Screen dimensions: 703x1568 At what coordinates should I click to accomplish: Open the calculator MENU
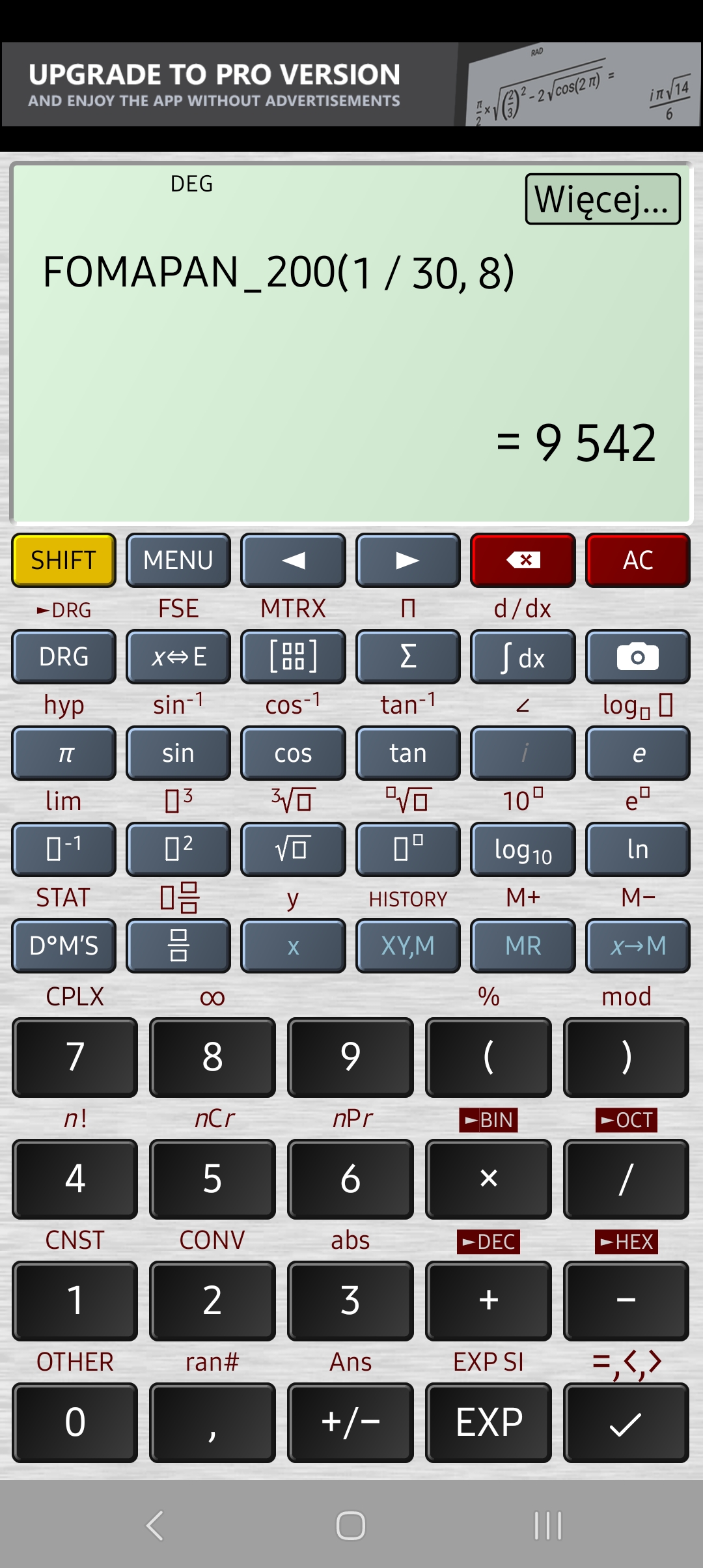tap(178, 561)
